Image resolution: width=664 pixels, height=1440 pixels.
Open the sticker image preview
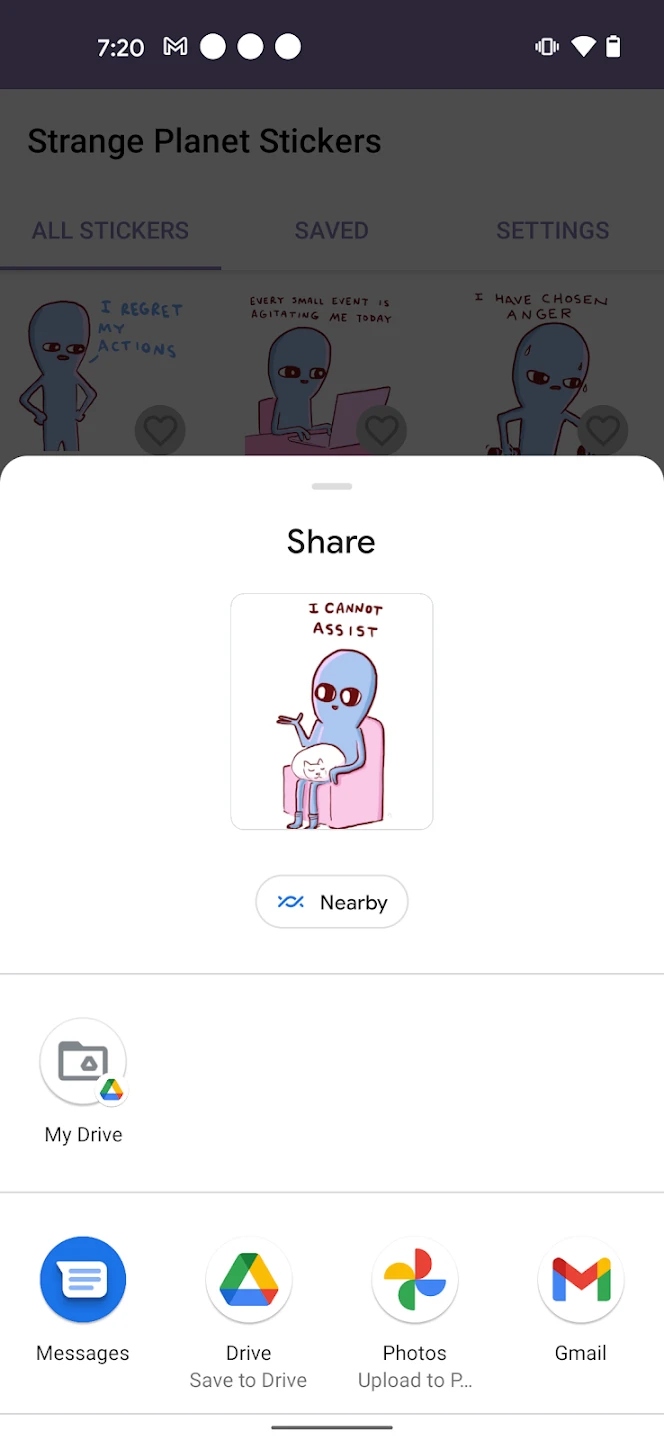pos(331,711)
